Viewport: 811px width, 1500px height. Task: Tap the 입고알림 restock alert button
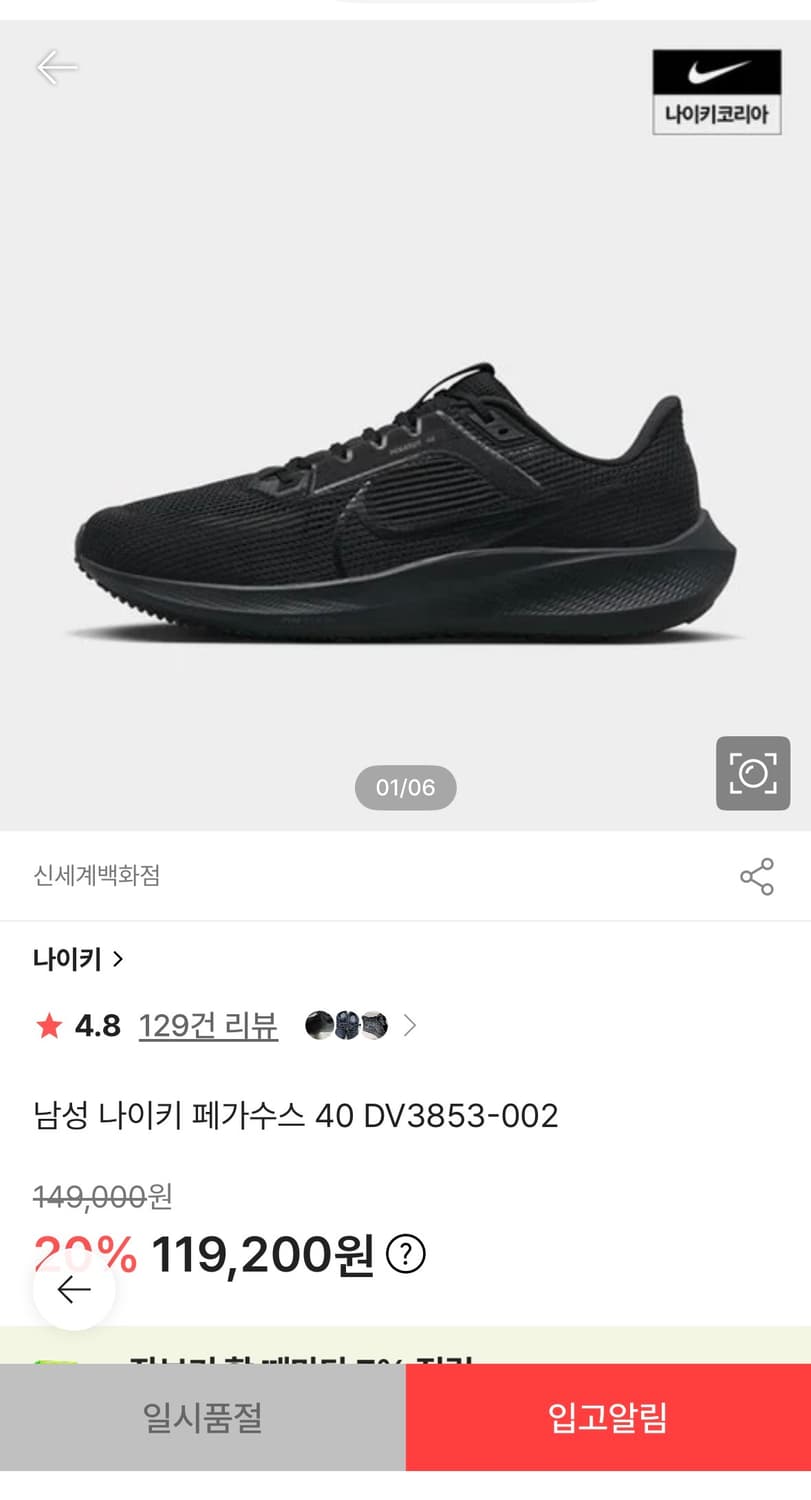tap(607, 1419)
